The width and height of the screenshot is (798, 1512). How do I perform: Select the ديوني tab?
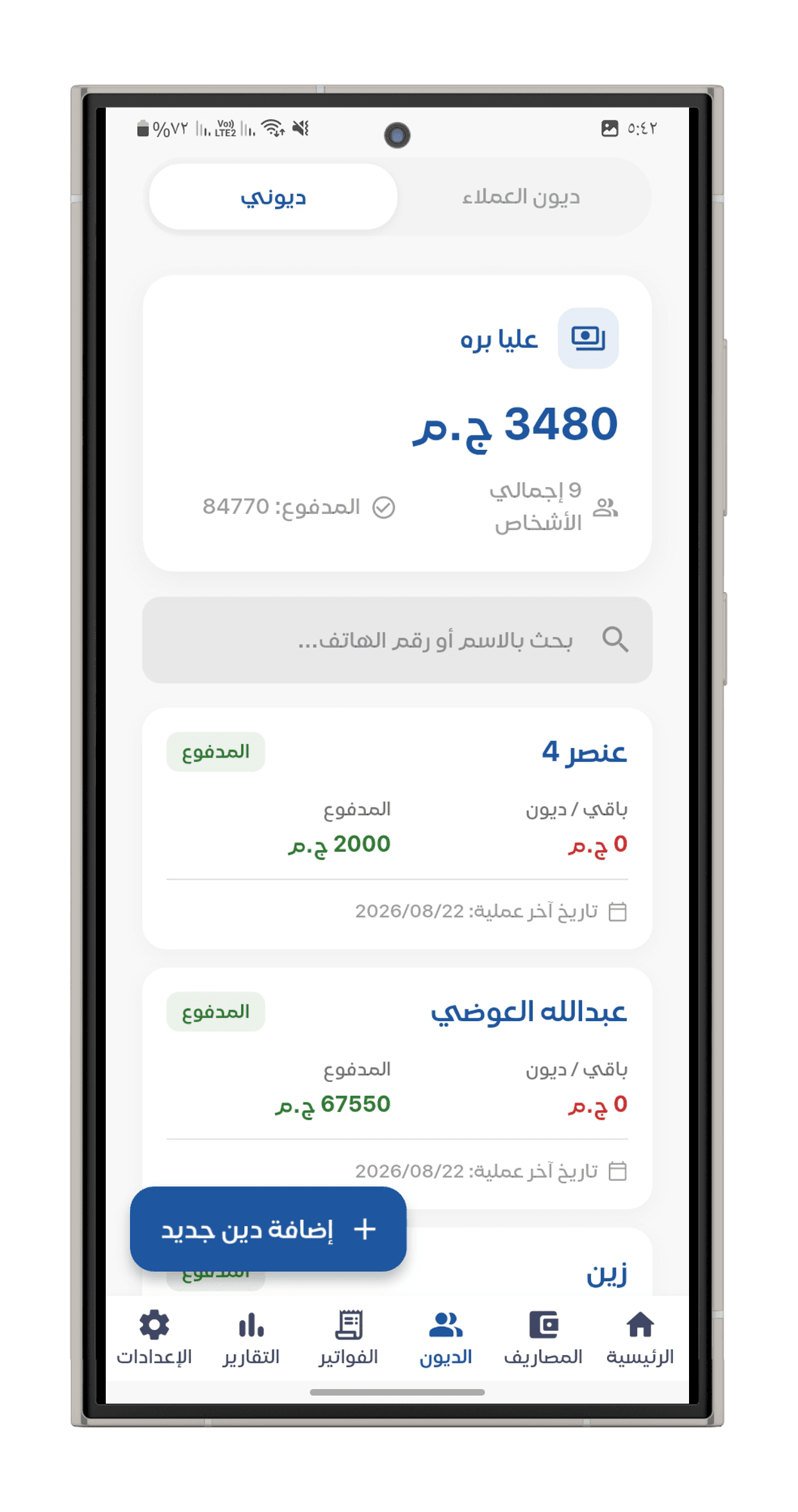coord(274,197)
